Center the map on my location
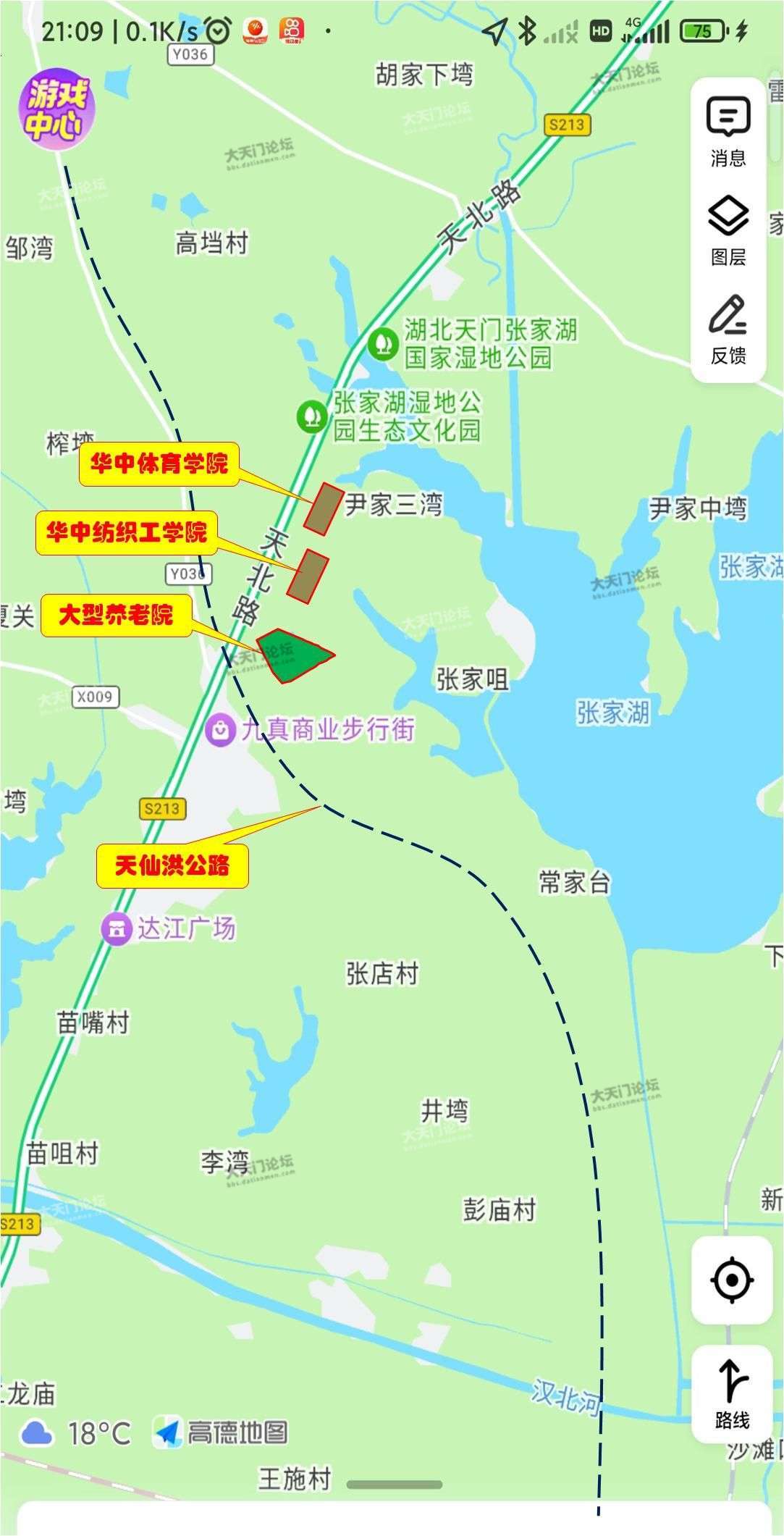 point(732,1280)
